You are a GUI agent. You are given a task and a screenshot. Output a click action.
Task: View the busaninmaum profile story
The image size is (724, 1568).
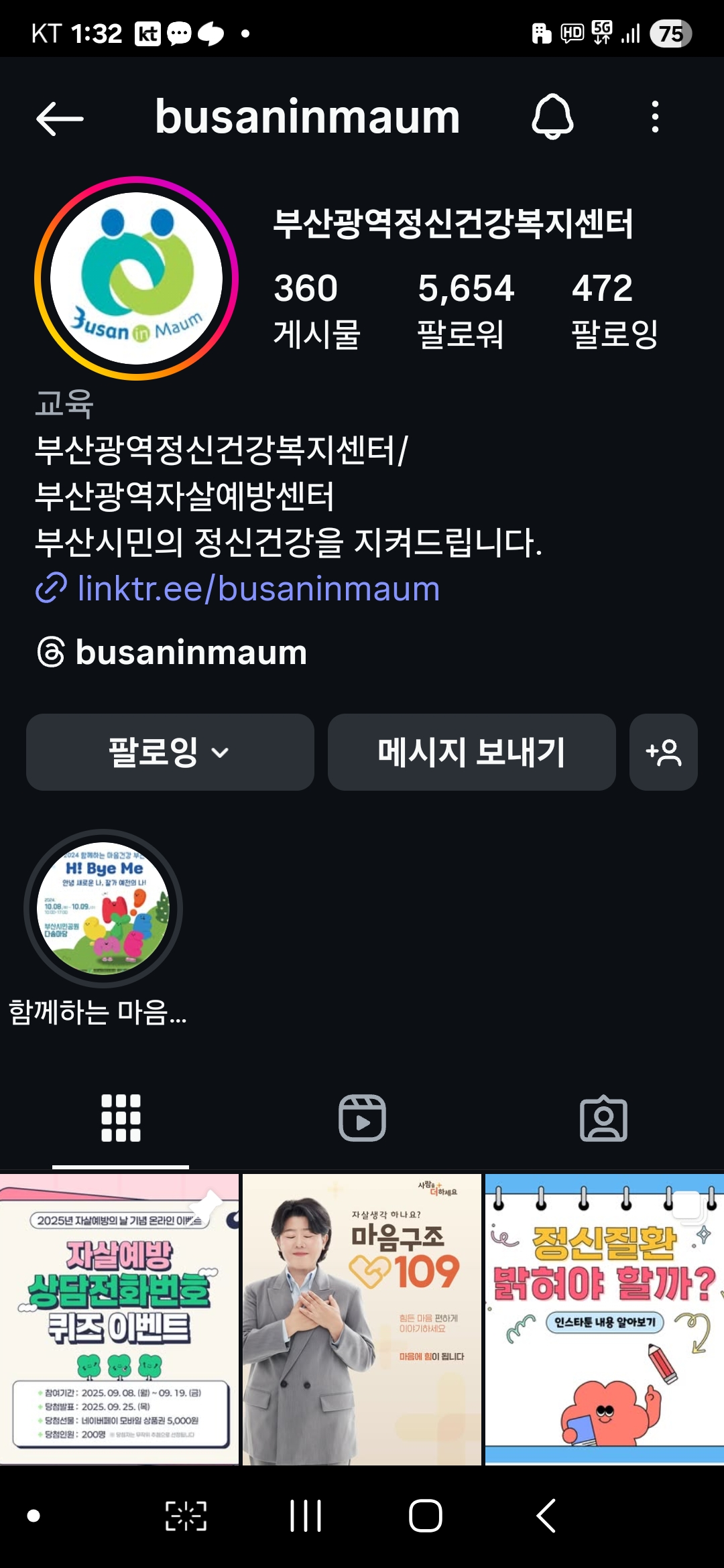pos(137,278)
